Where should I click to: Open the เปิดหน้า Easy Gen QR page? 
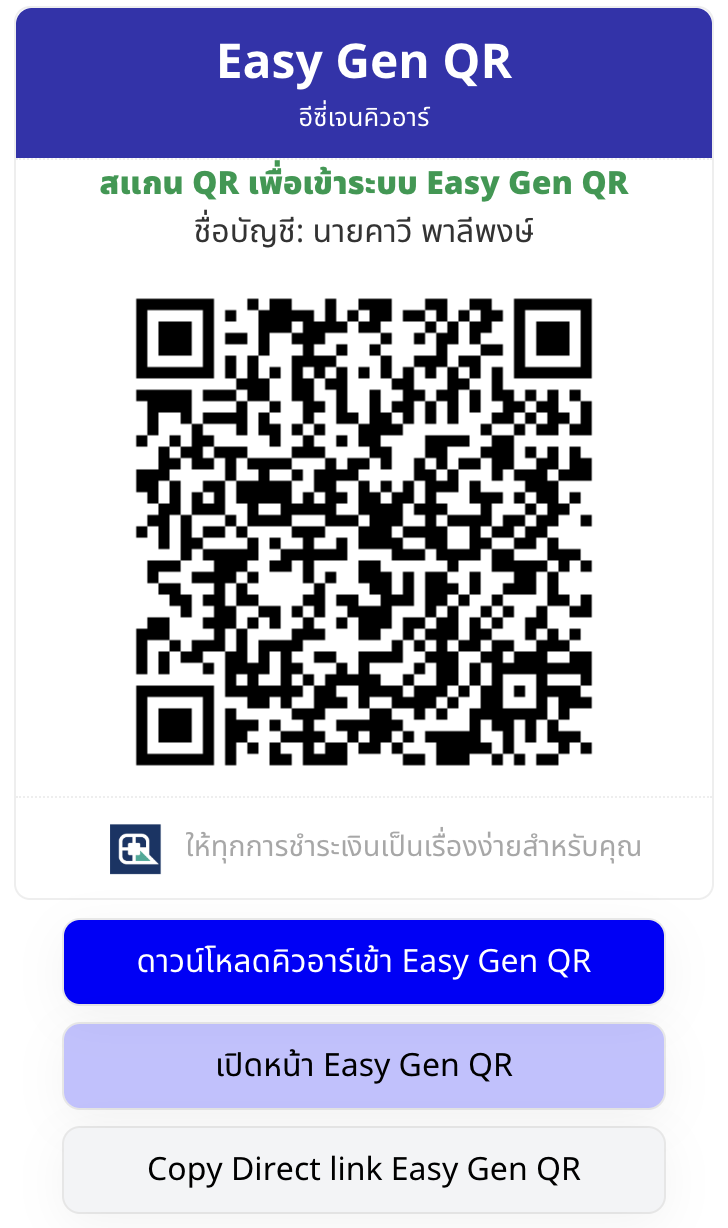click(364, 1066)
